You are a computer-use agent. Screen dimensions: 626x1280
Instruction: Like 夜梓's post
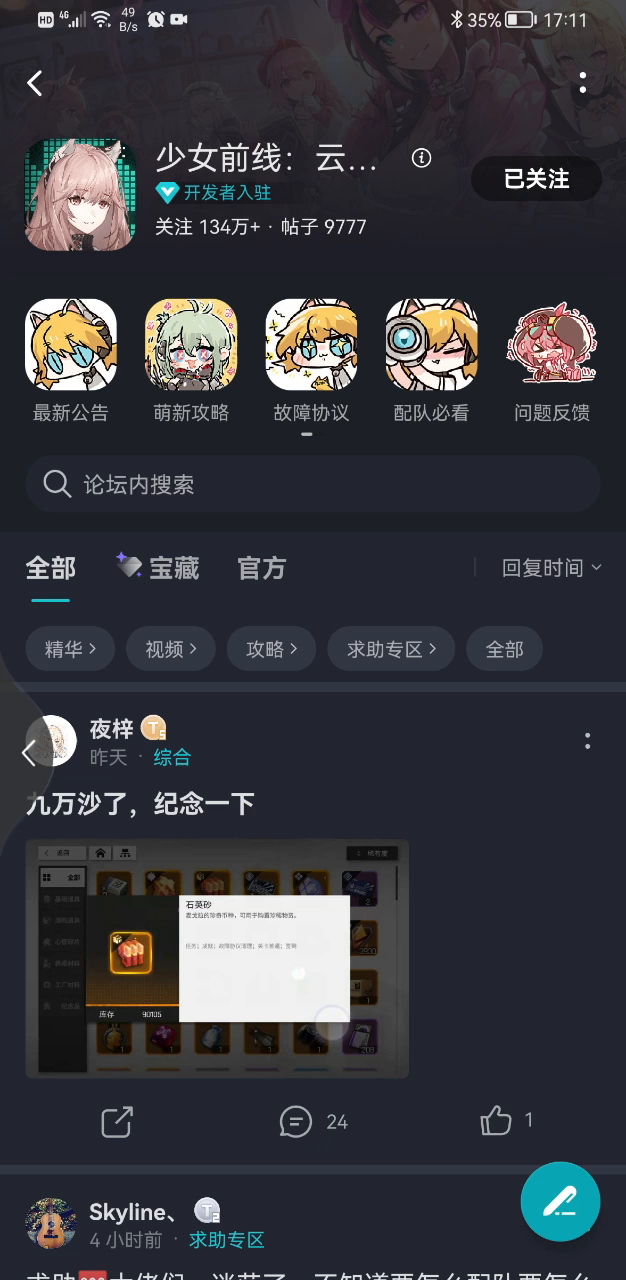(x=496, y=1121)
